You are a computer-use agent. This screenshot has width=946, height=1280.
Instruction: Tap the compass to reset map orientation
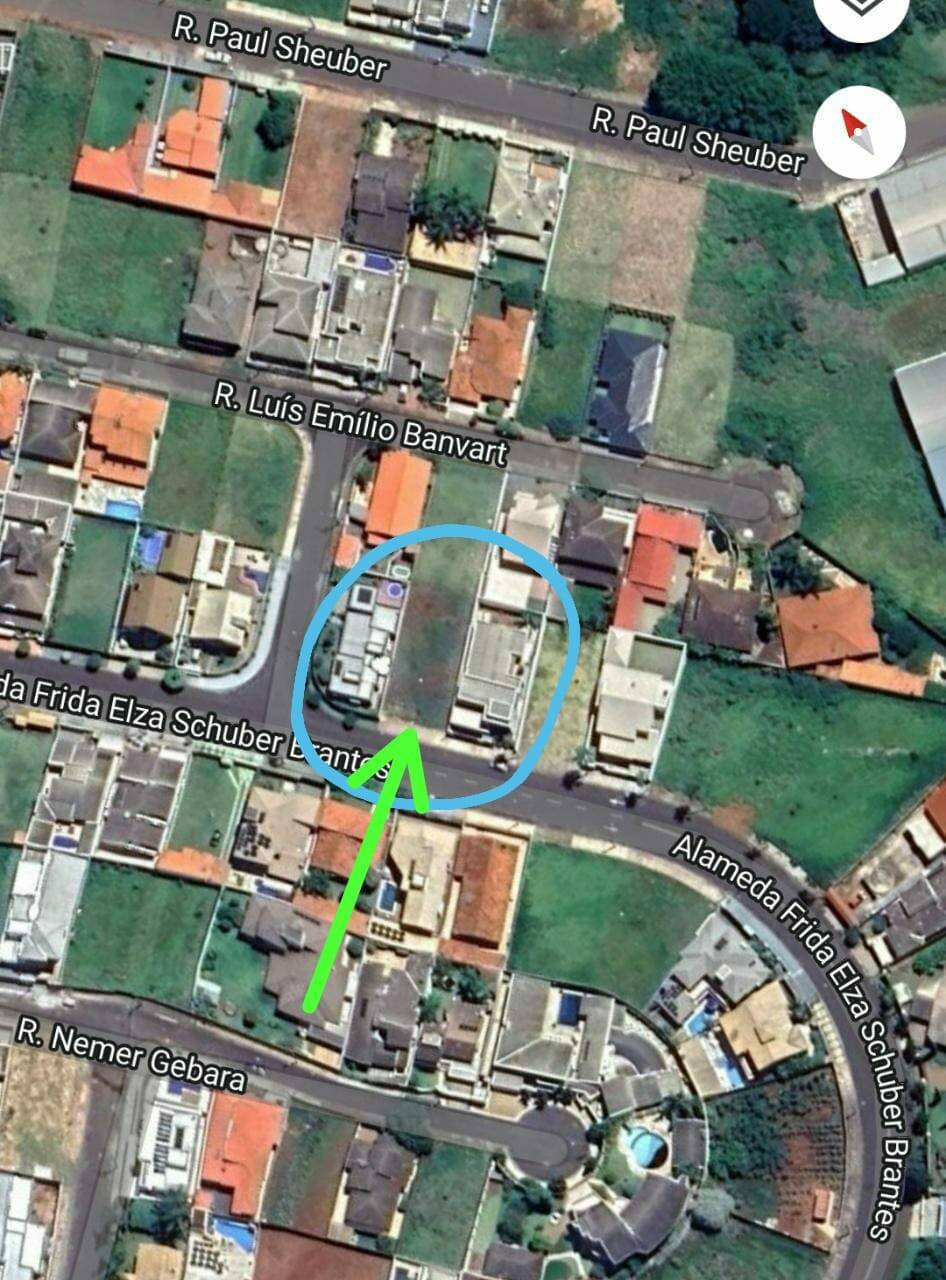point(858,132)
